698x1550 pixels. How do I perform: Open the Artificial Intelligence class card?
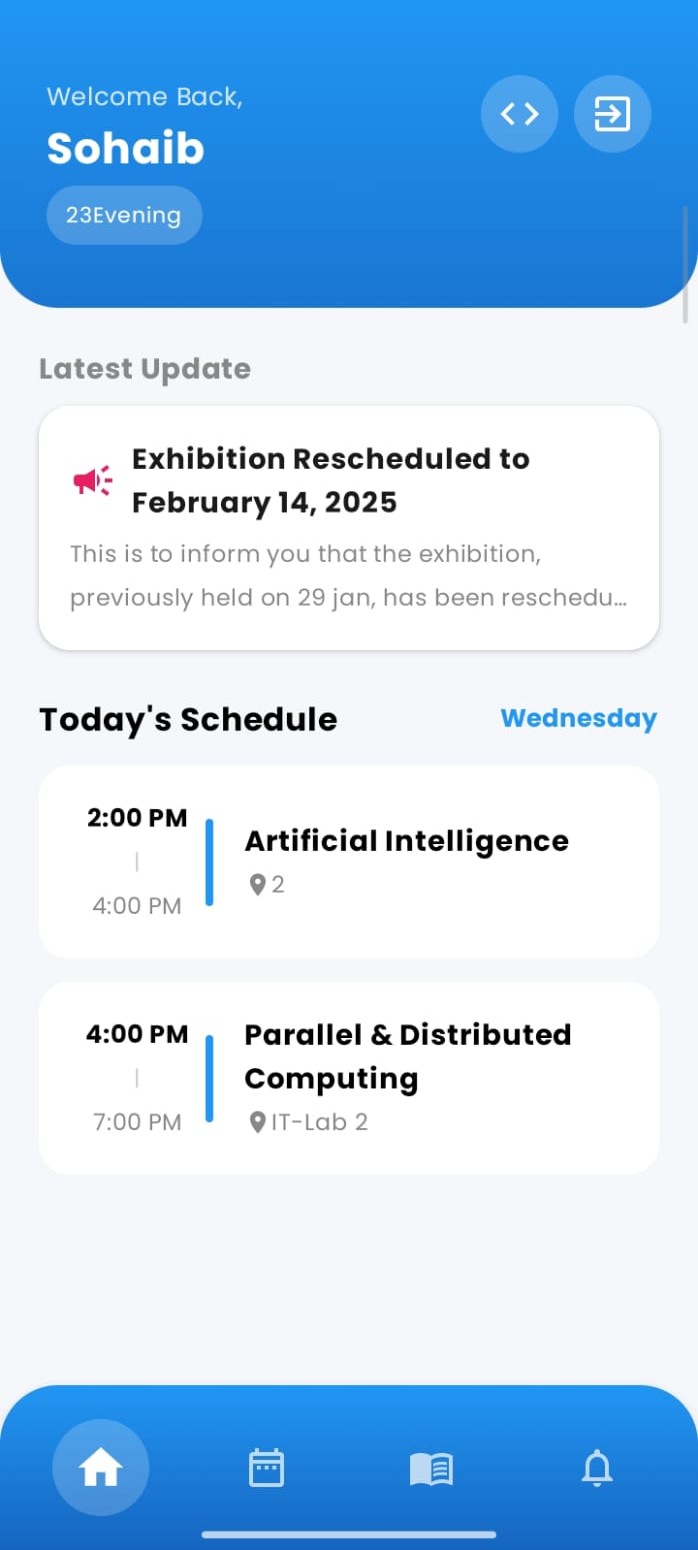click(x=348, y=862)
